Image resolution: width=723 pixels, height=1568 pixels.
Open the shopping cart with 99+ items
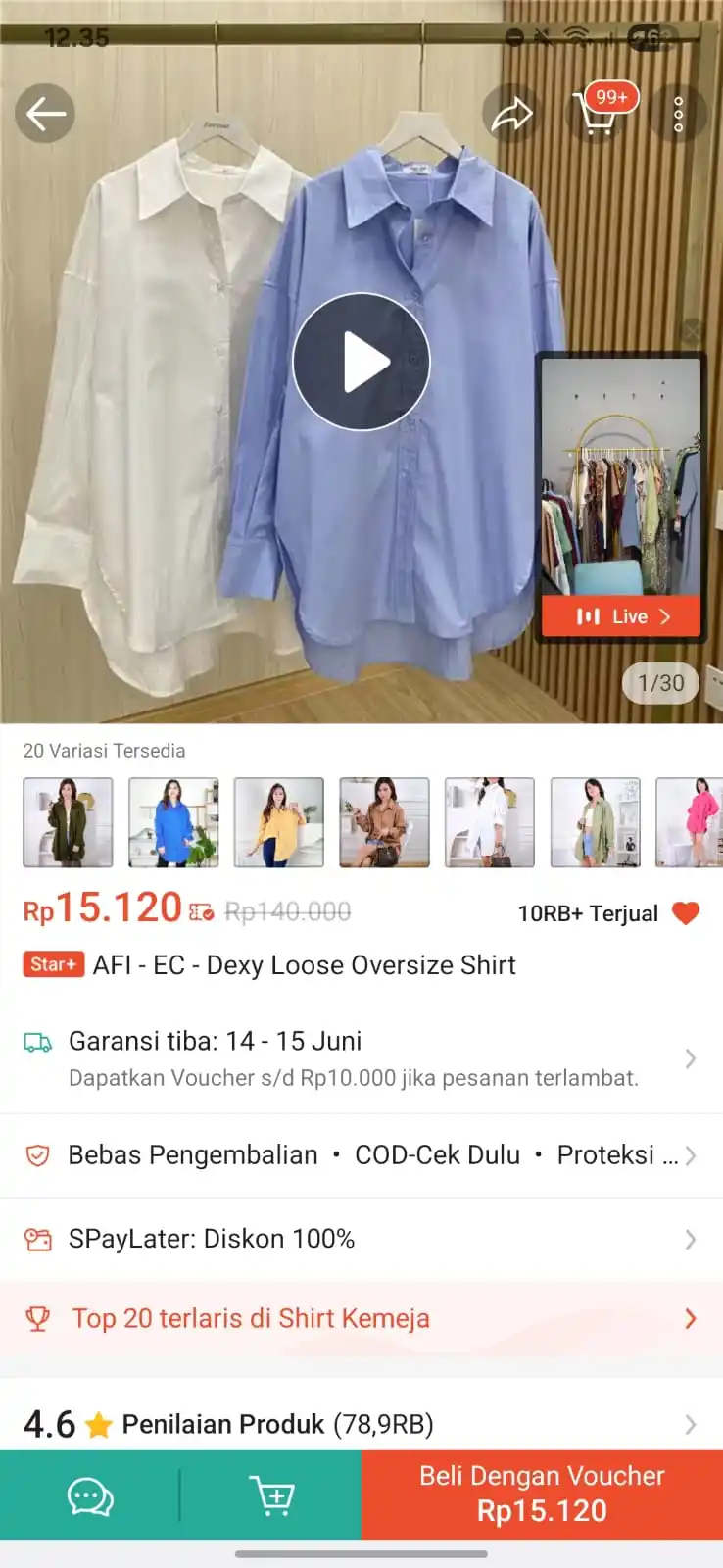click(x=598, y=114)
